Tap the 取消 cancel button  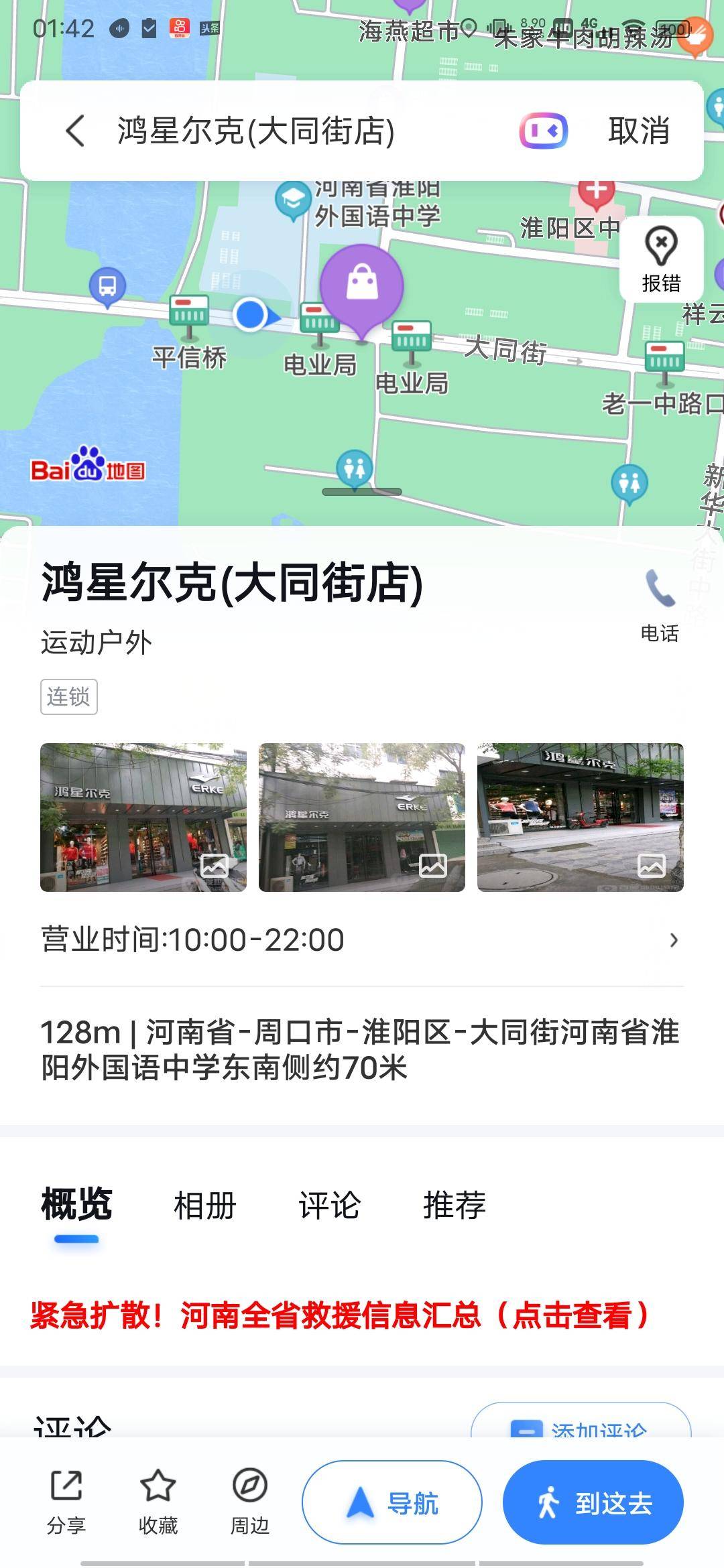point(638,130)
